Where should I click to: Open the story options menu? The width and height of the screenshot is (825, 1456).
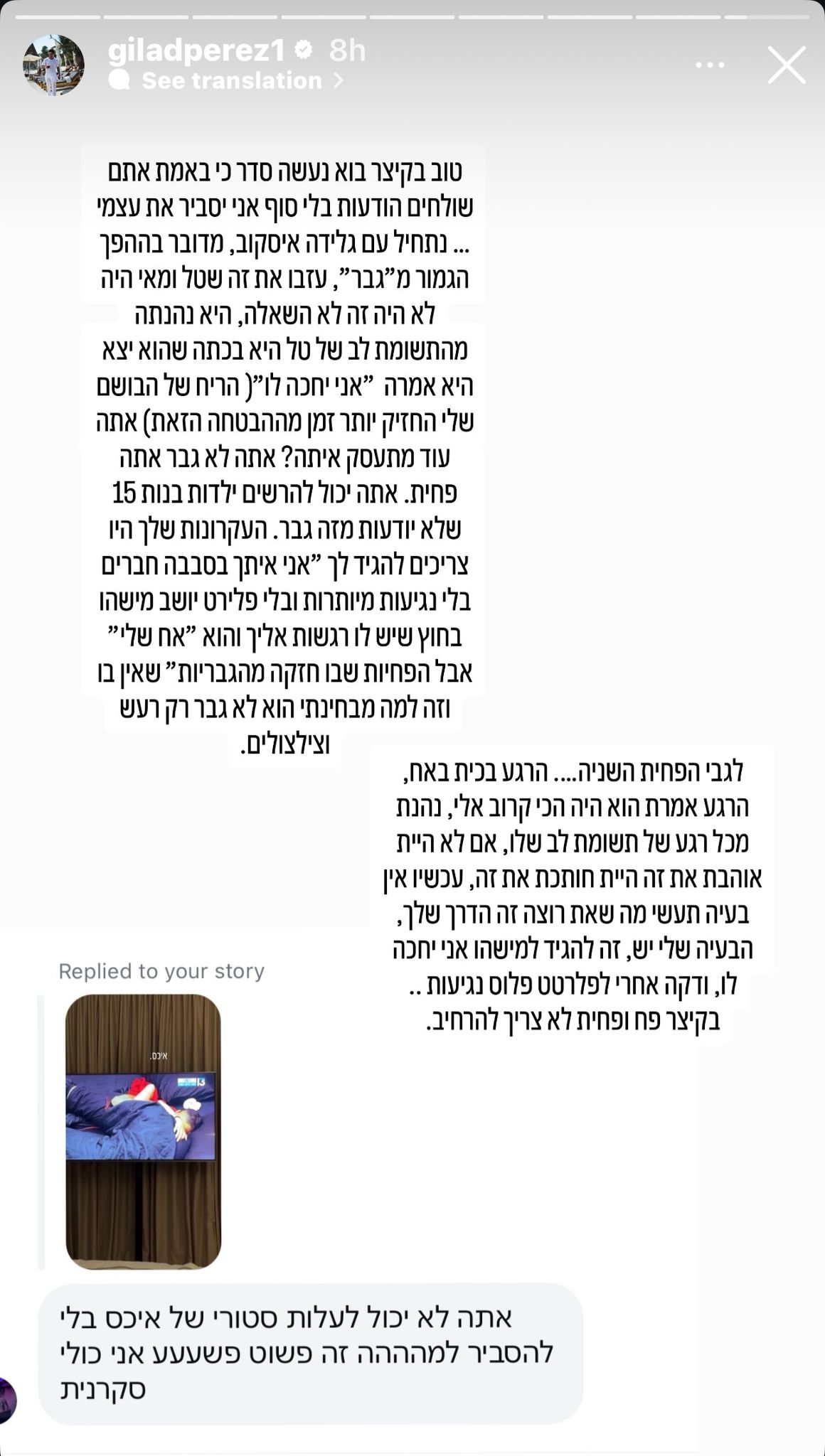coord(710,65)
